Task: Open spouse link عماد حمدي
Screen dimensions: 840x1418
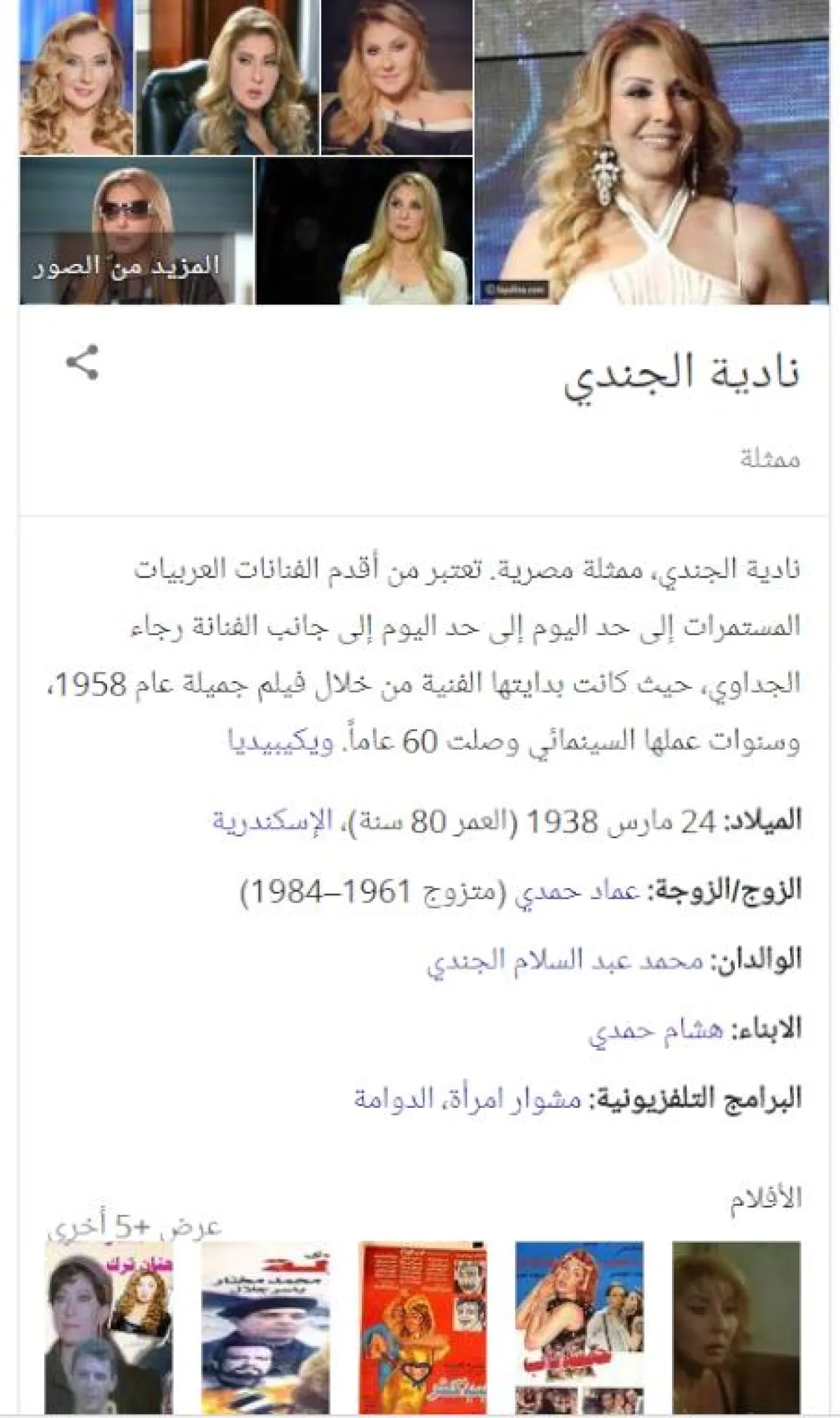Action: coord(577,891)
